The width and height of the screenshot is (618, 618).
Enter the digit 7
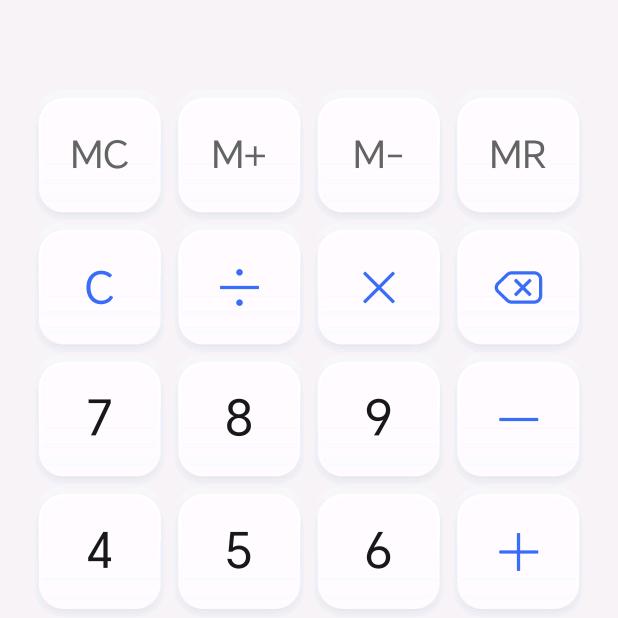point(99,419)
